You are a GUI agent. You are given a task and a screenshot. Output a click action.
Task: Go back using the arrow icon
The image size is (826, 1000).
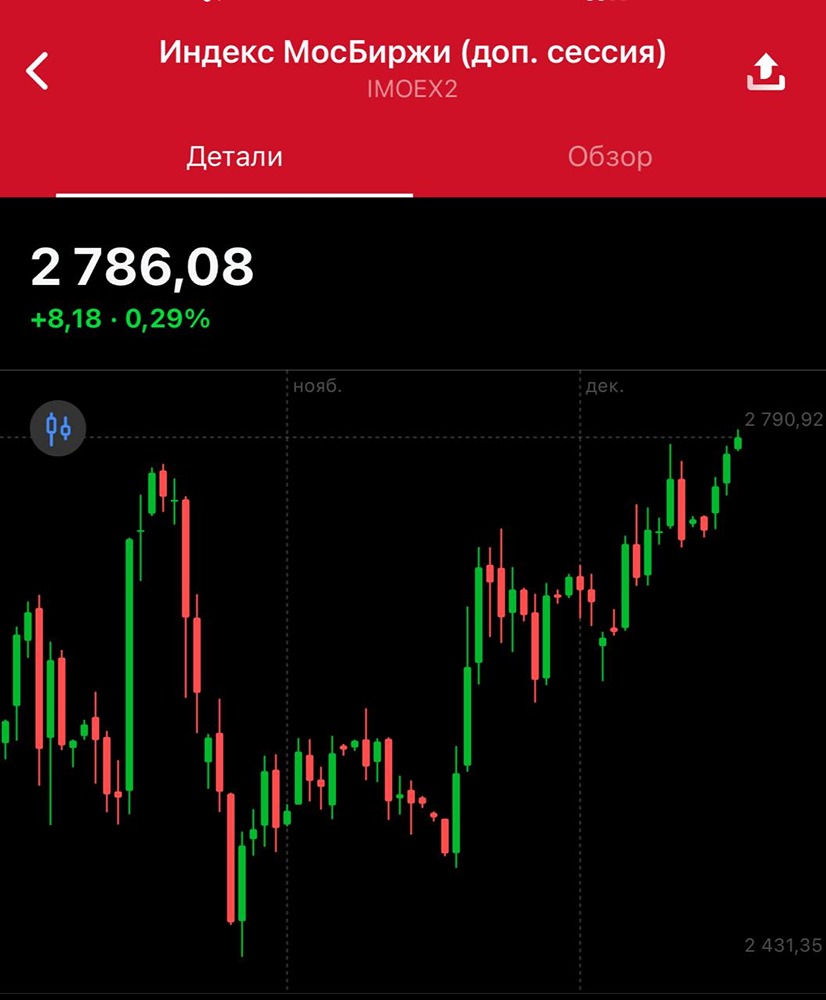point(38,72)
